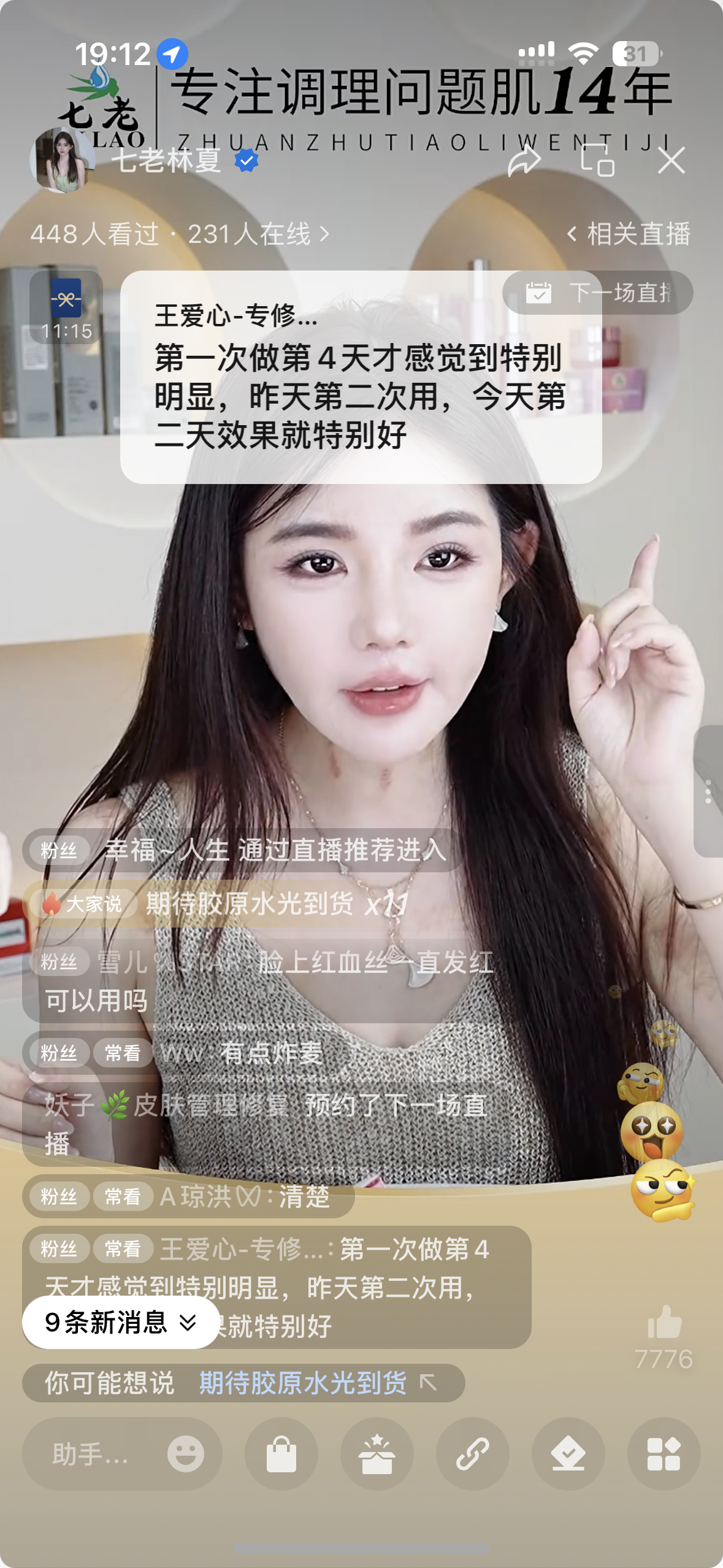This screenshot has width=723, height=1568.
Task: Open the 11:15 gift box timer
Action: click(66, 307)
